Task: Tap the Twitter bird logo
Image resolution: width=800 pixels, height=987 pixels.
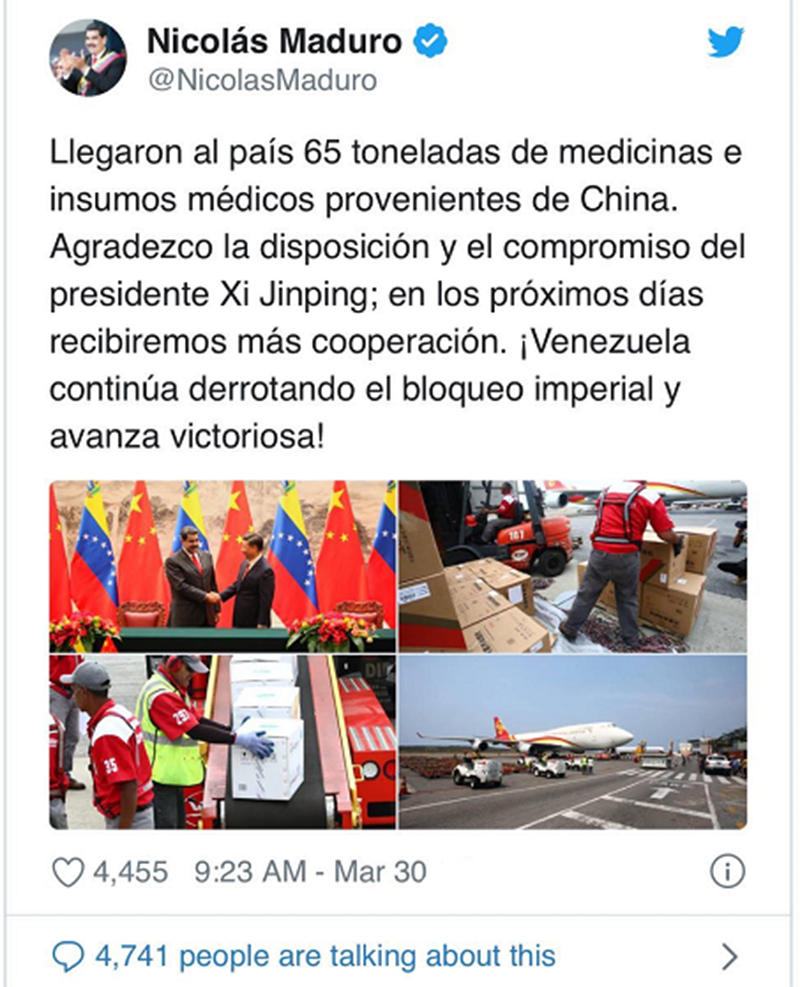Action: [x=726, y=42]
